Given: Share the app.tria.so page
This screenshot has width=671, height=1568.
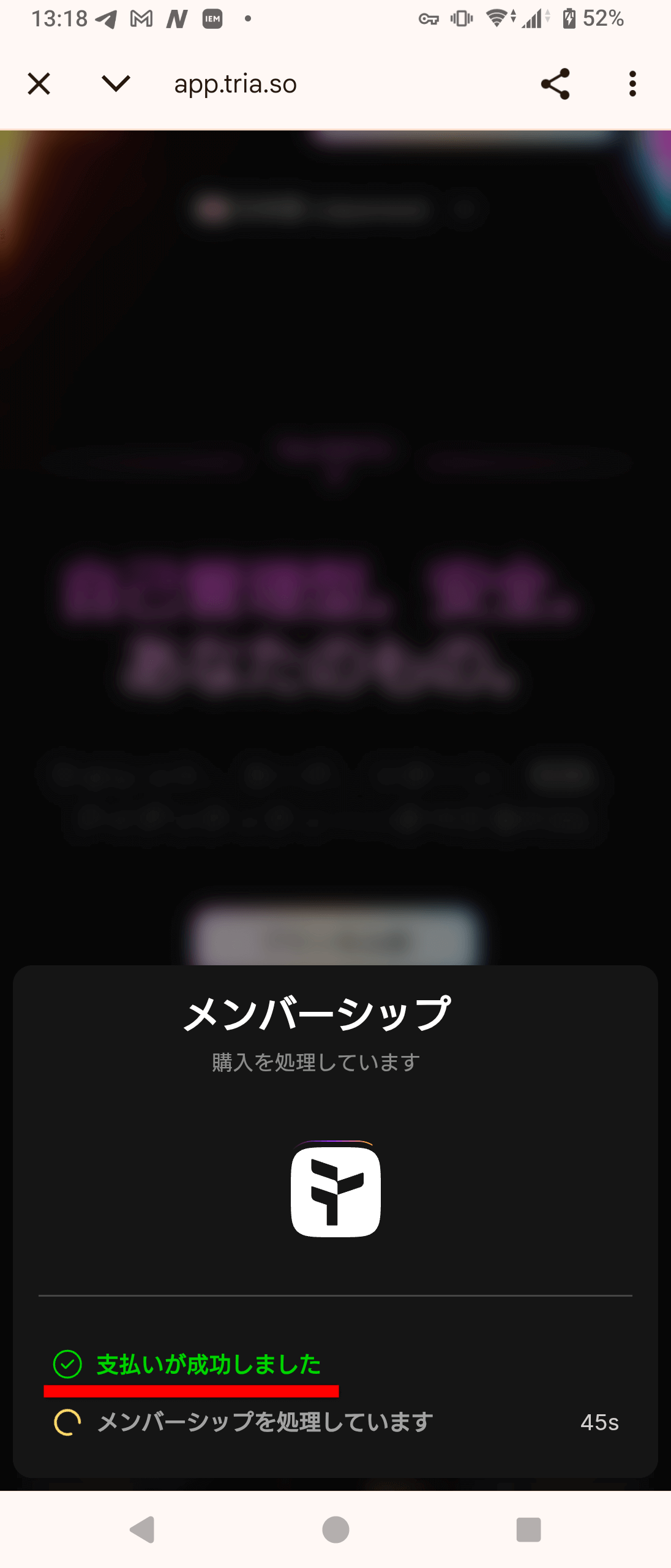Looking at the screenshot, I should [x=555, y=84].
